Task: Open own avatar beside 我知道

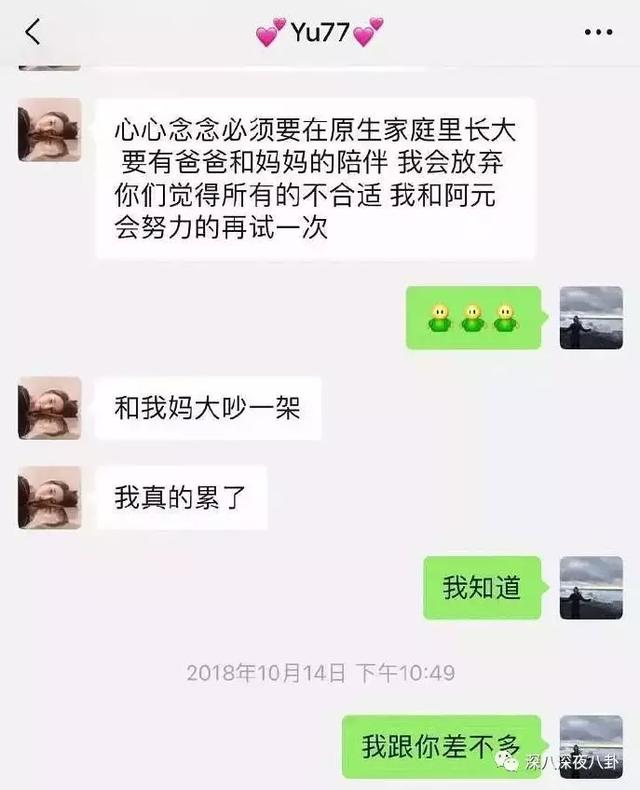Action: 591,587
